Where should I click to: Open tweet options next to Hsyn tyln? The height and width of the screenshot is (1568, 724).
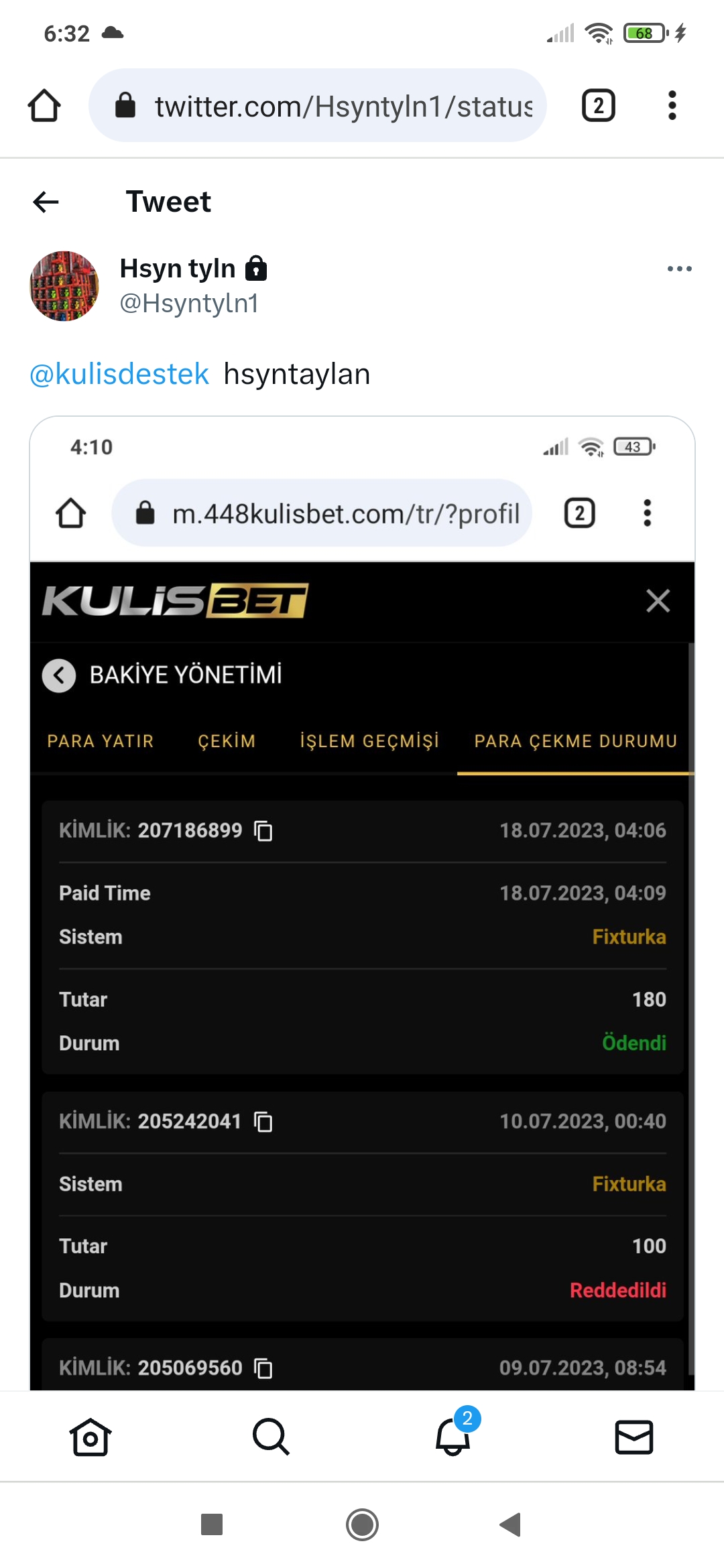[x=679, y=269]
